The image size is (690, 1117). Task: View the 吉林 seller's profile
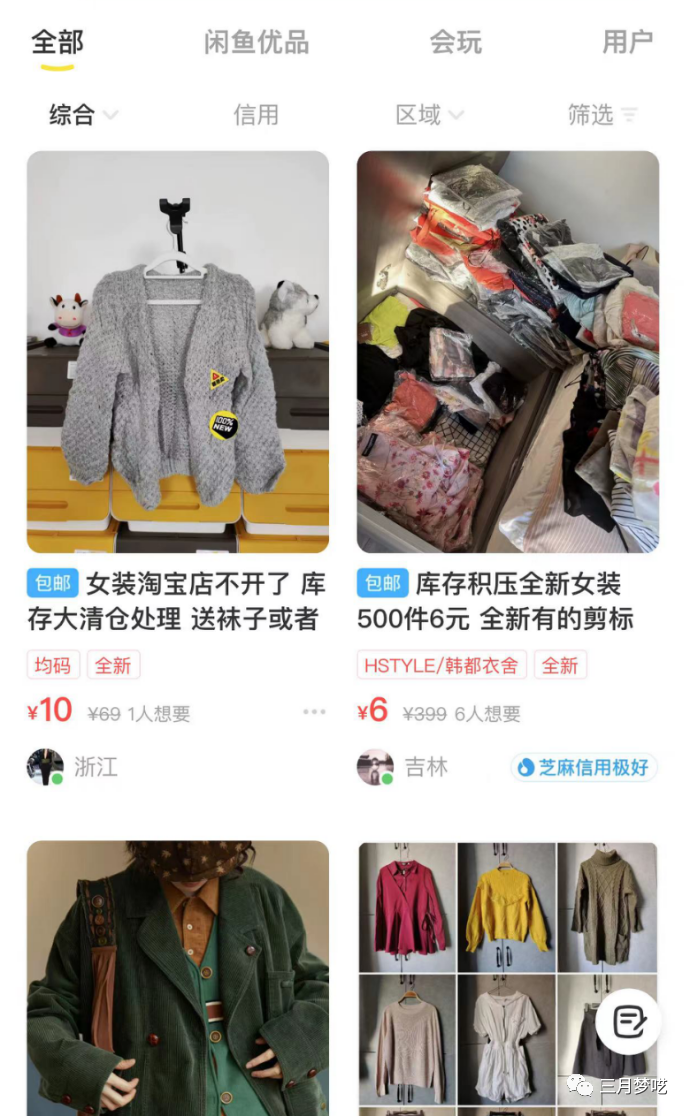(x=375, y=767)
